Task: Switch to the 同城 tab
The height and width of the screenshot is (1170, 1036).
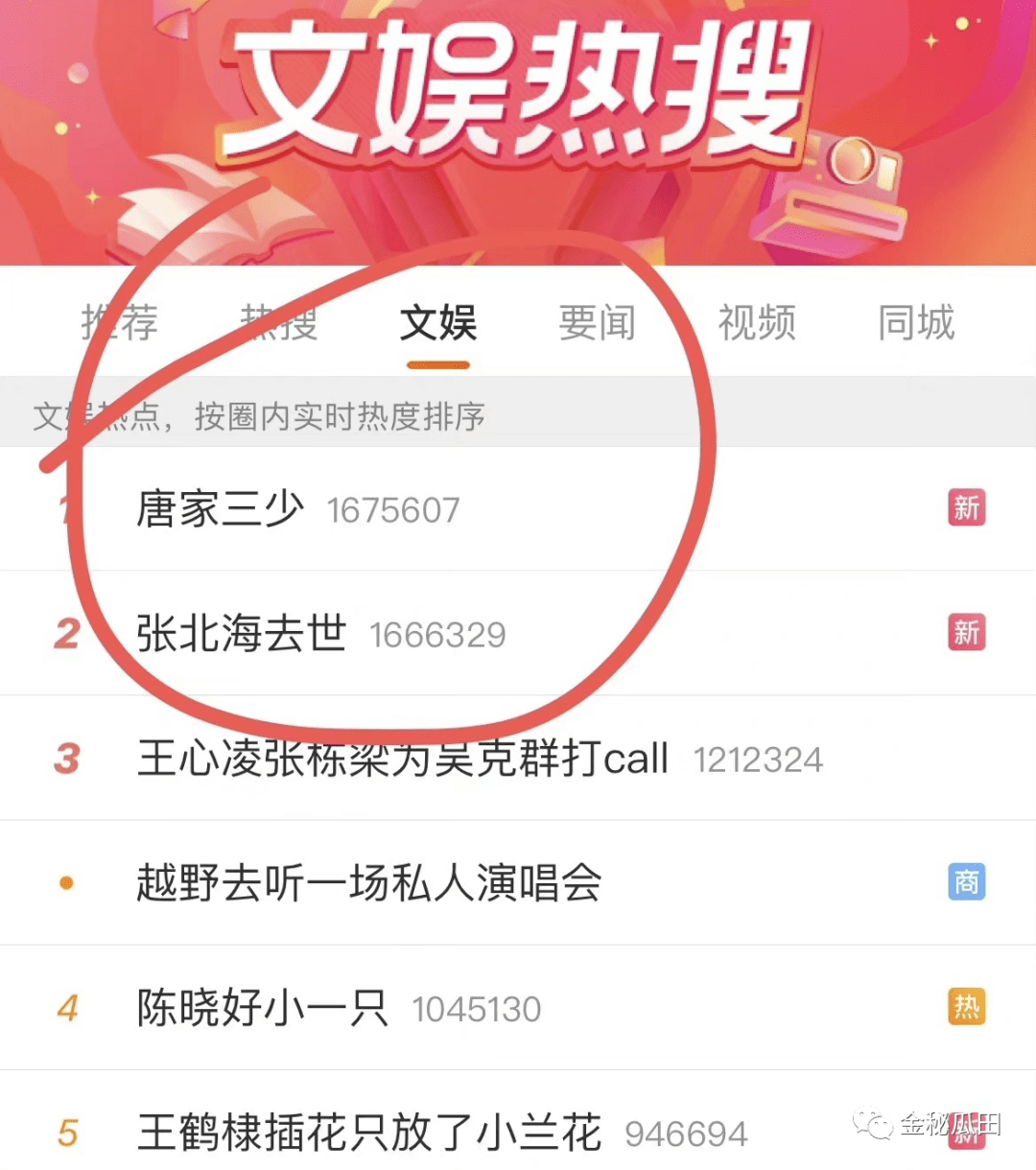Action: point(916,323)
